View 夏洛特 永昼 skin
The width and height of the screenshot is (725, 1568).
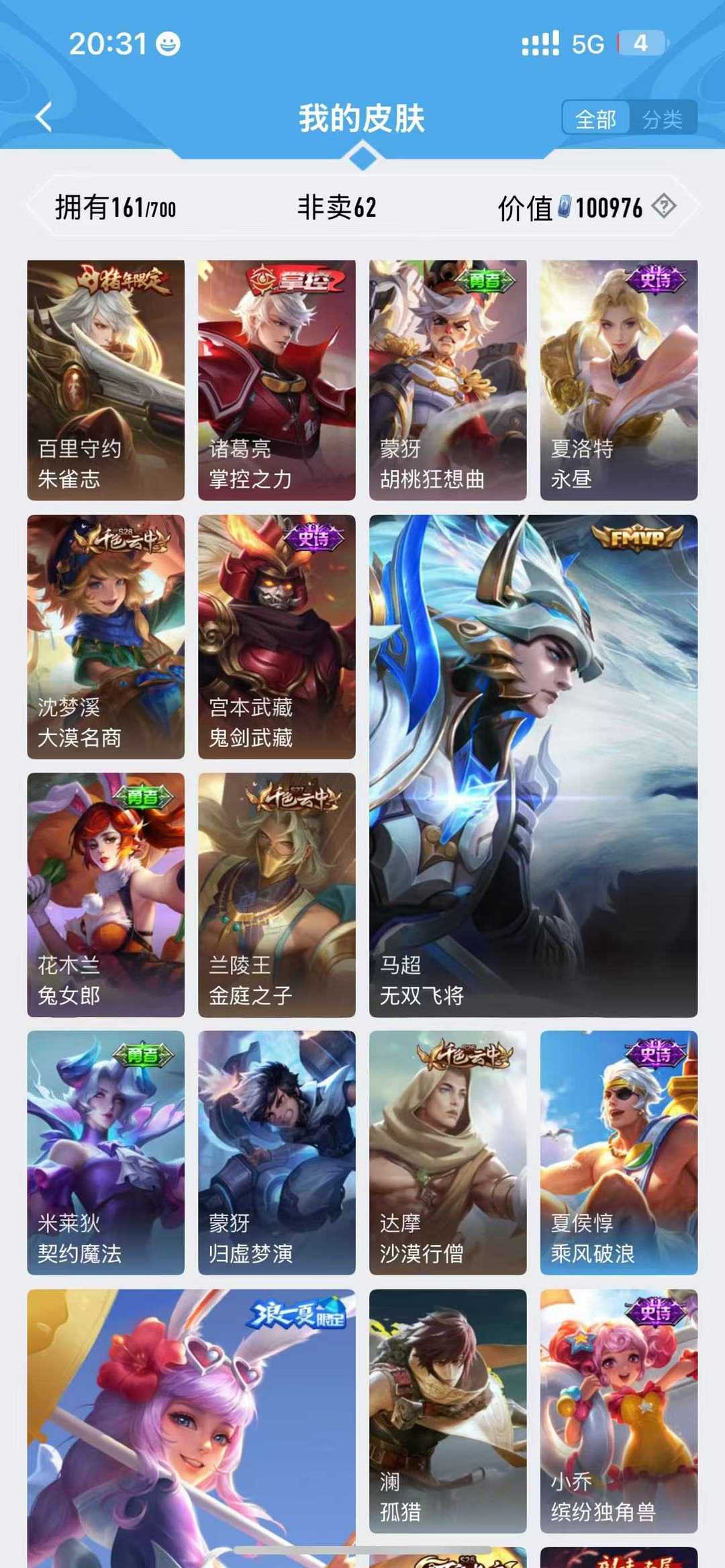(619, 380)
